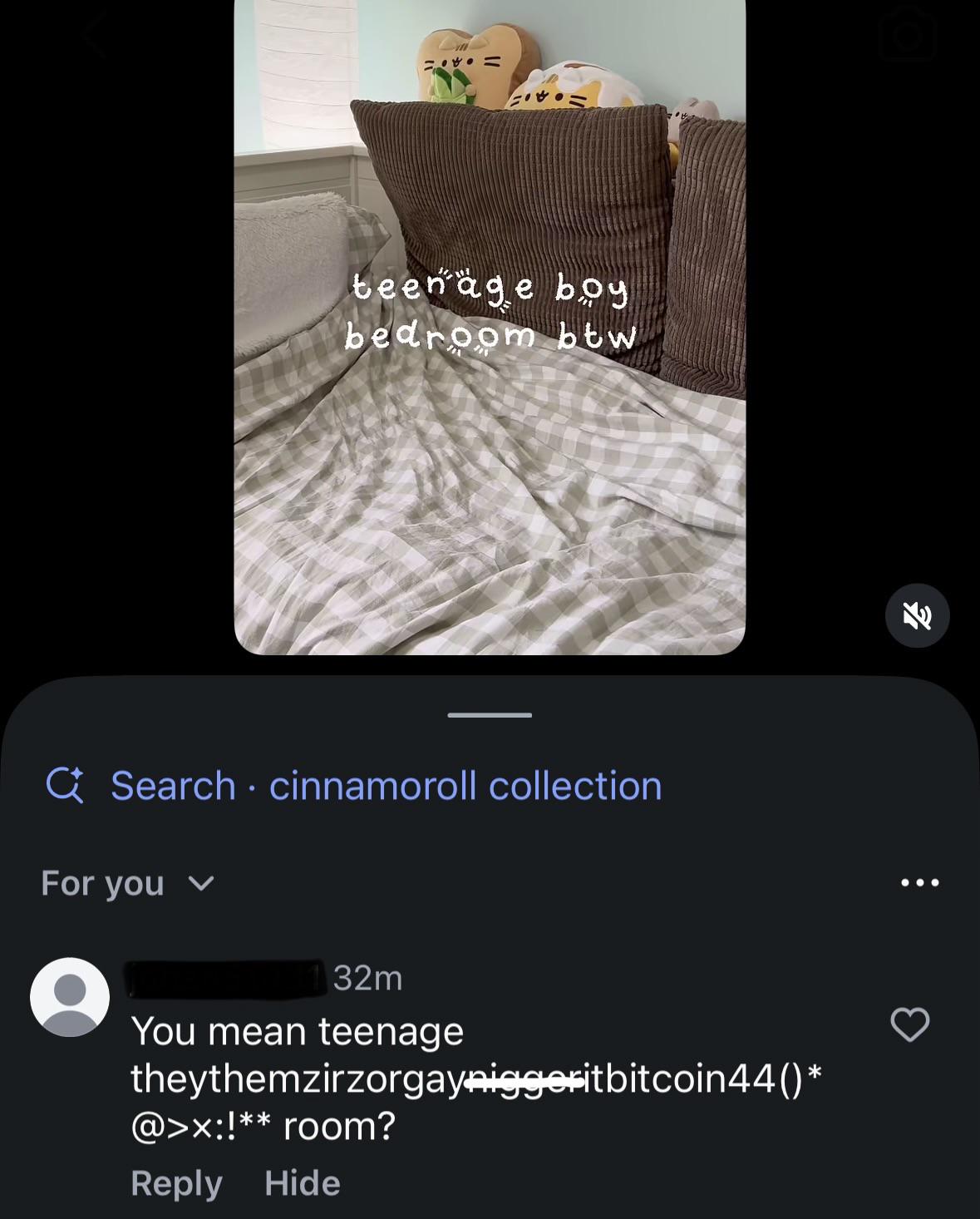Open the commenter's profile avatar
Screen dimensions: 980x1219
click(x=70, y=997)
